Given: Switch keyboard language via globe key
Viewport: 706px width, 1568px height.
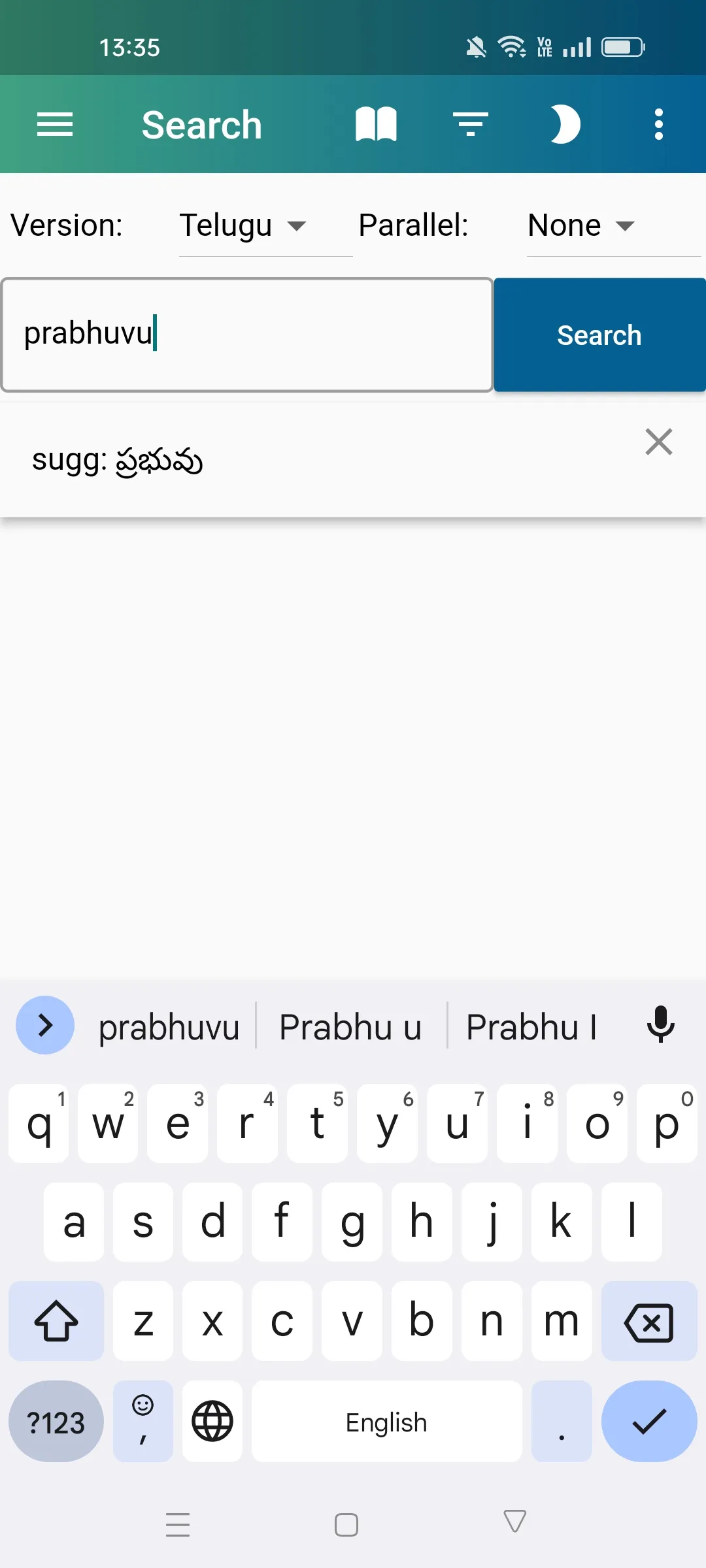Looking at the screenshot, I should click(212, 1422).
